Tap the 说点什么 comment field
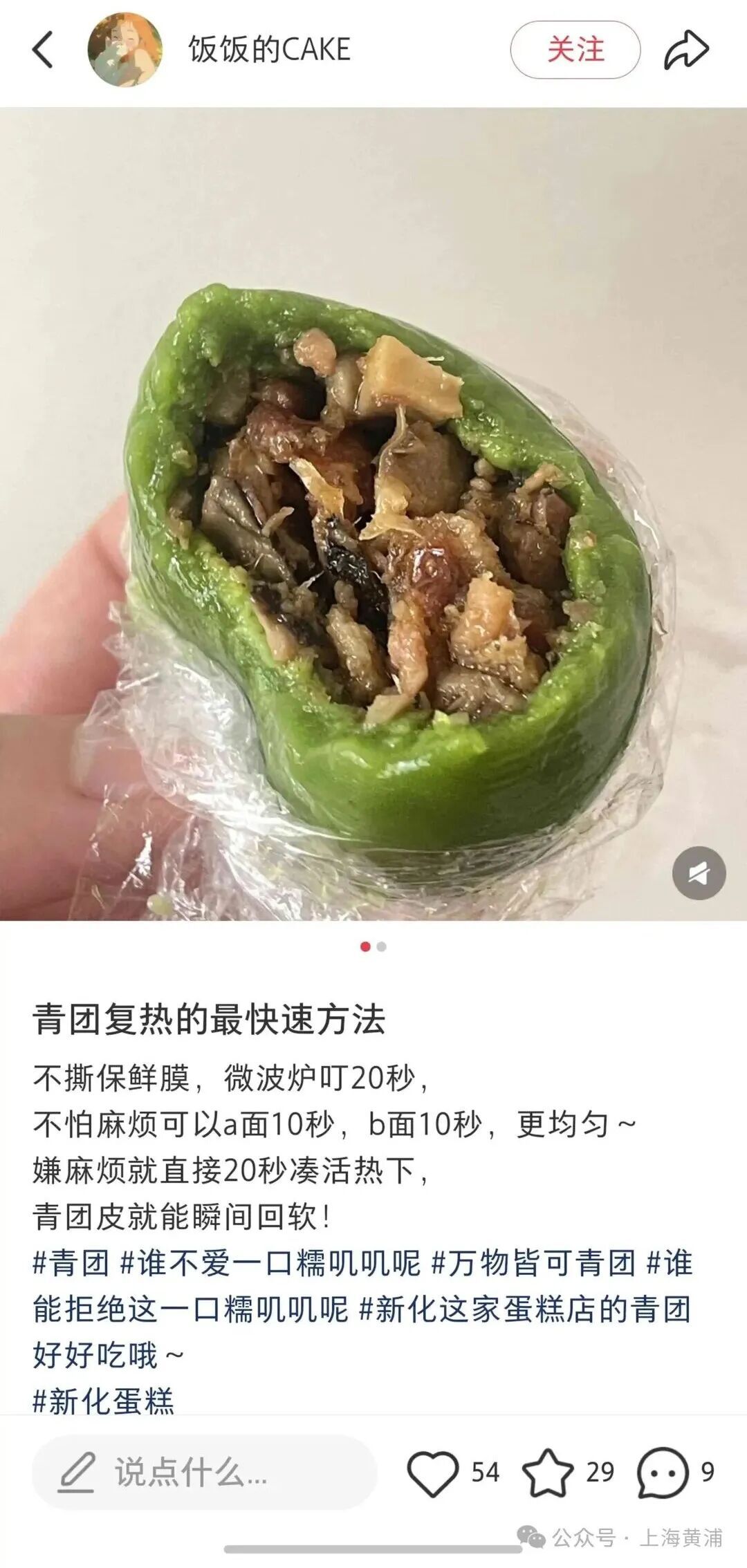 click(x=204, y=1473)
